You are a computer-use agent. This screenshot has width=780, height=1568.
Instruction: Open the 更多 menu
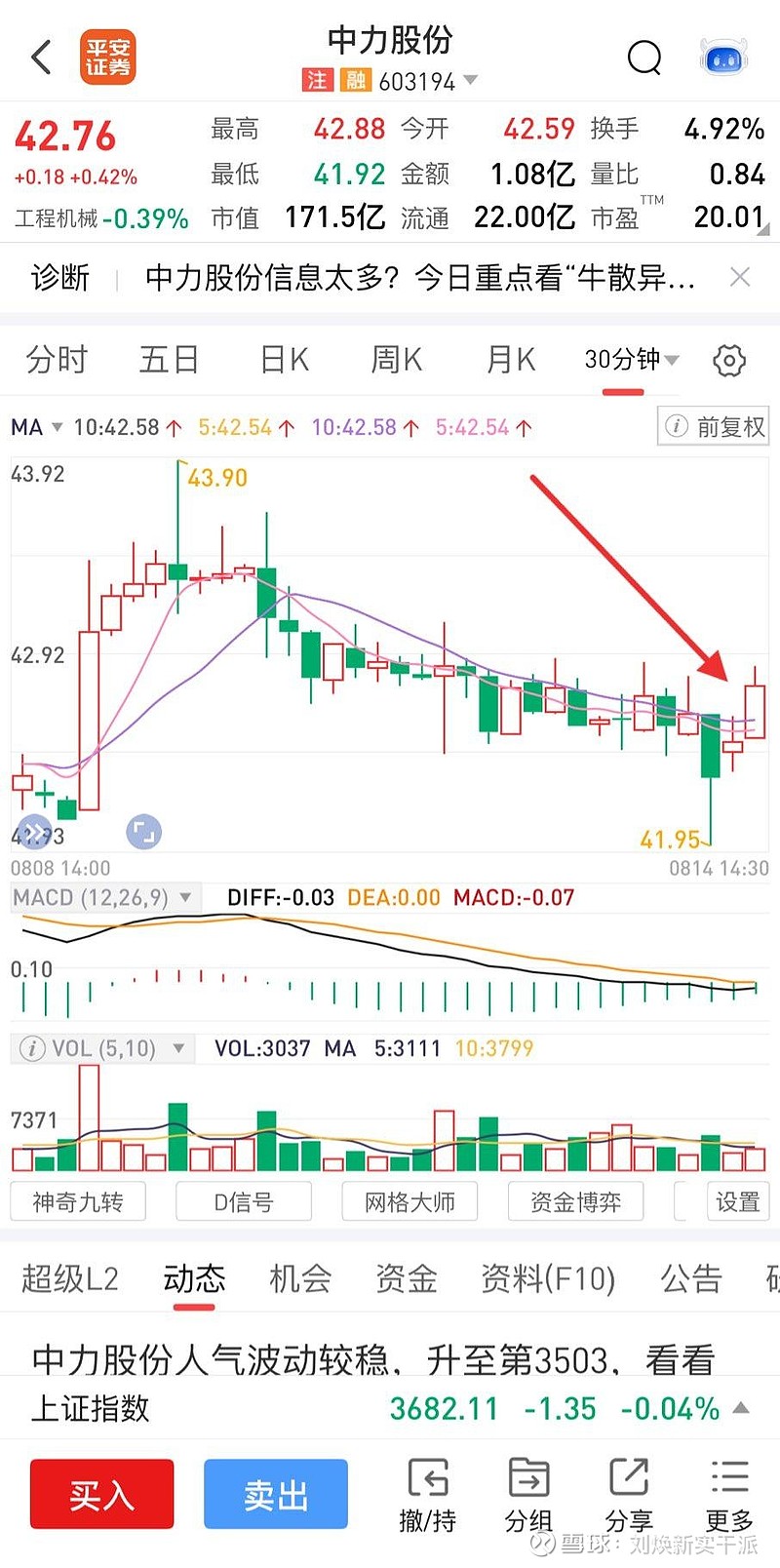coord(729,1496)
